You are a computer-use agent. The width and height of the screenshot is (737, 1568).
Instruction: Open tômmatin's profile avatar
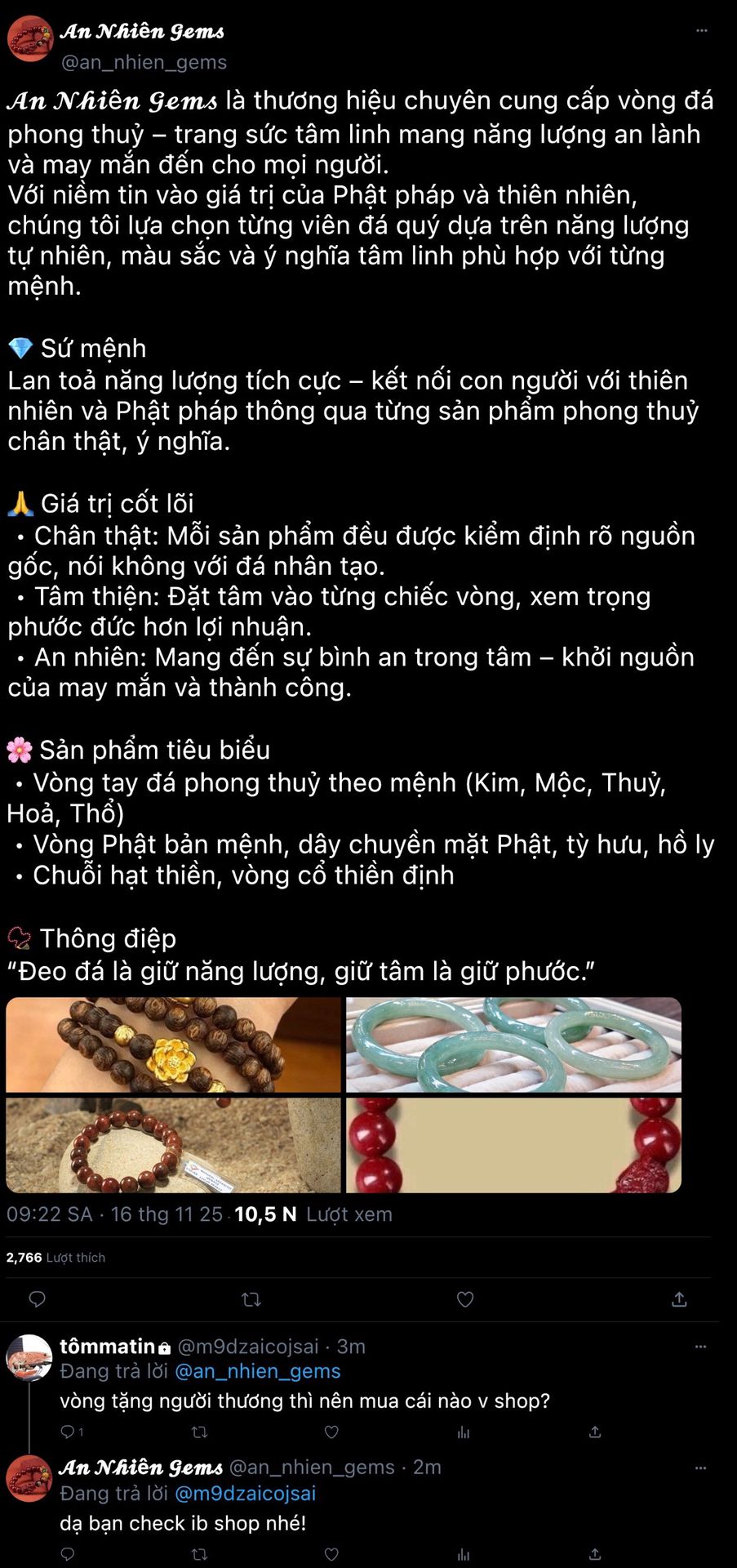click(29, 1358)
